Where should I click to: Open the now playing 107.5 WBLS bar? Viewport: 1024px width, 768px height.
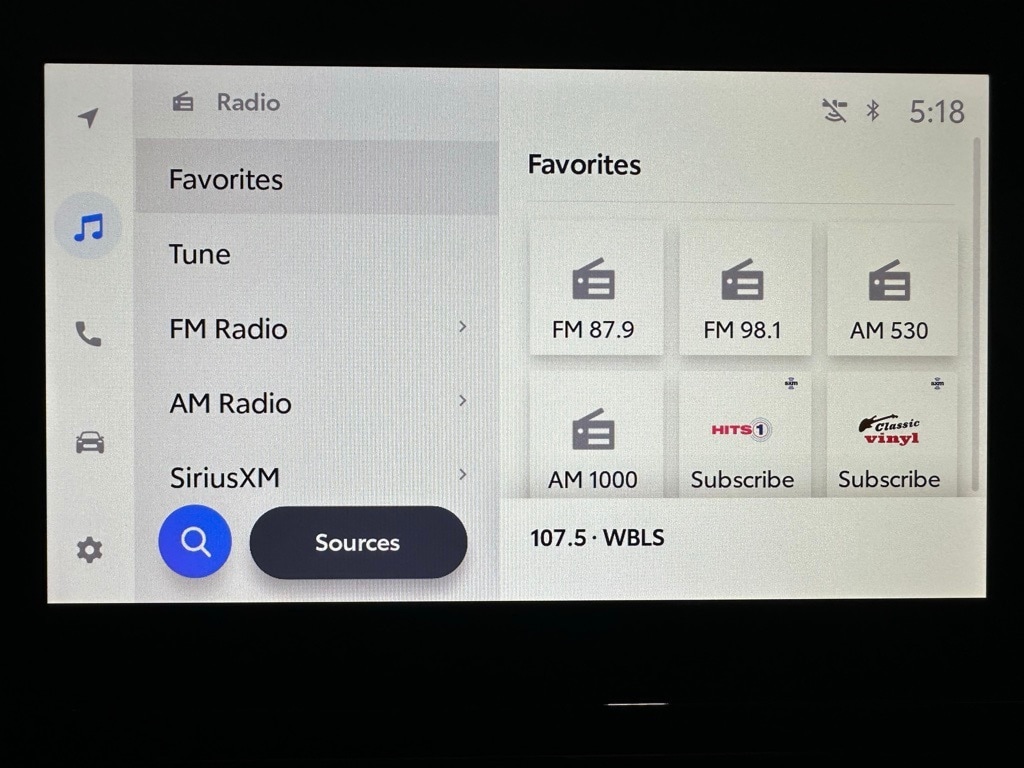tap(740, 538)
